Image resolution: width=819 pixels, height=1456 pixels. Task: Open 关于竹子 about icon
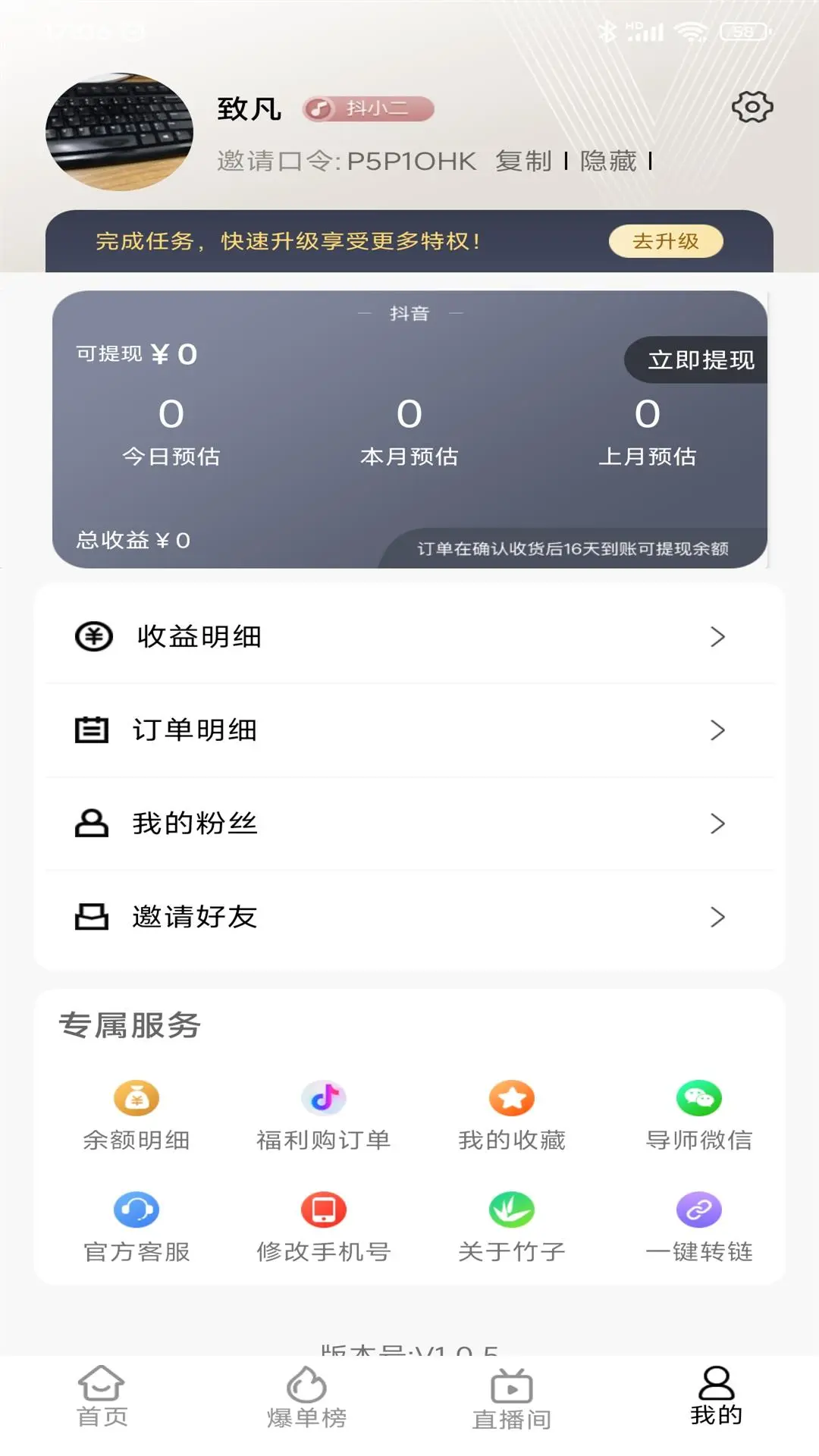512,1226
